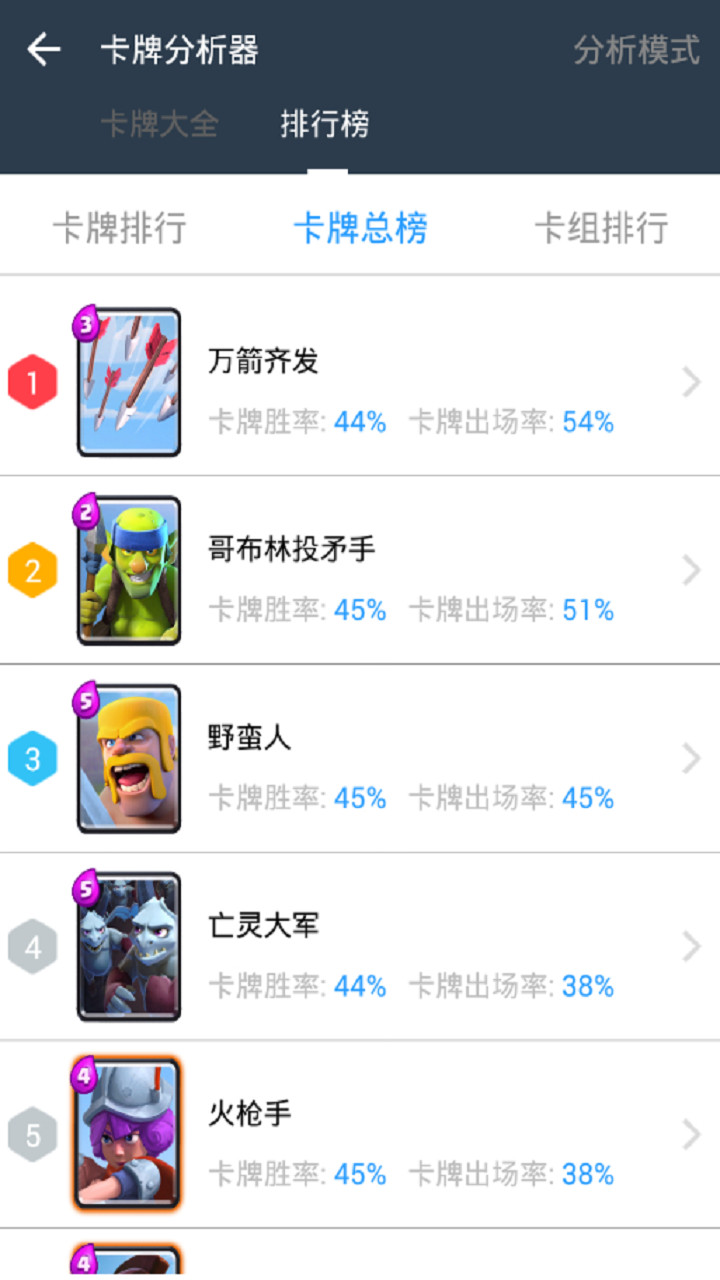Show the 卡组排行 ranking
This screenshot has height=1280, width=720.
(601, 228)
